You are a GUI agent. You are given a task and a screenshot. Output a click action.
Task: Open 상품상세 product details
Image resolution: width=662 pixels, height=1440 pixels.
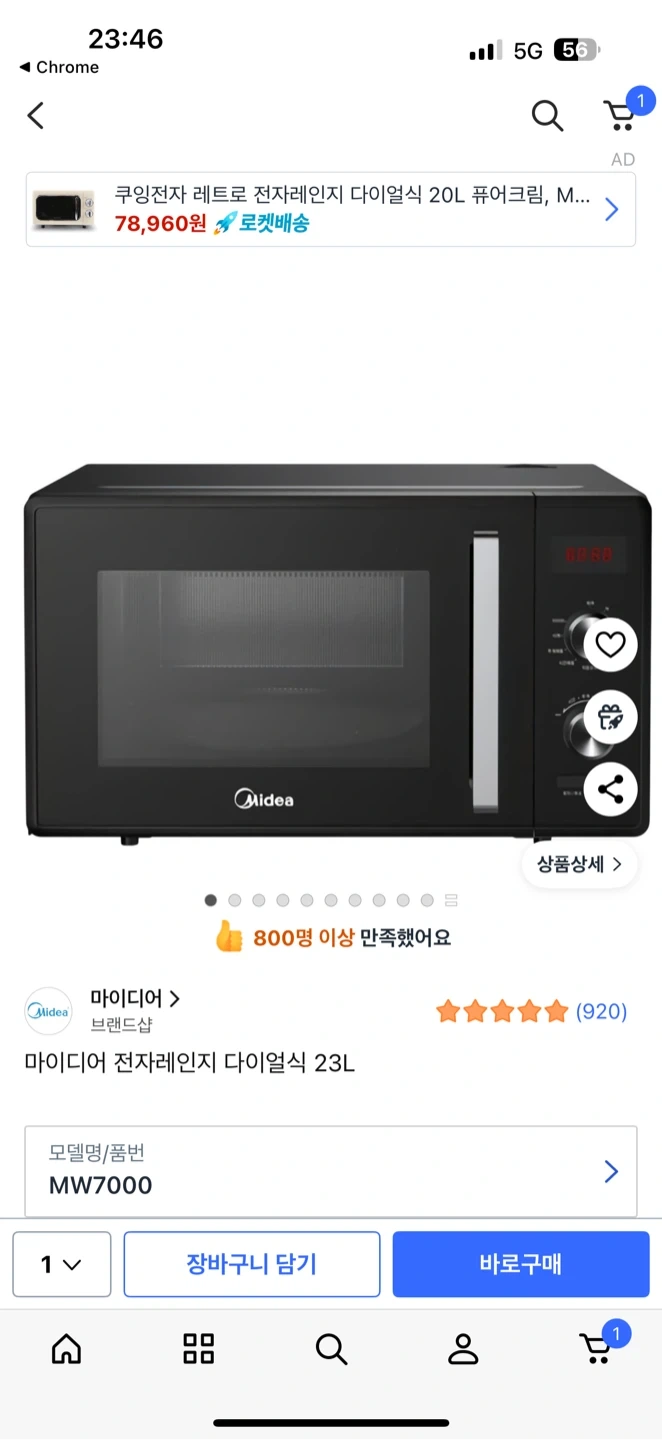(x=579, y=864)
